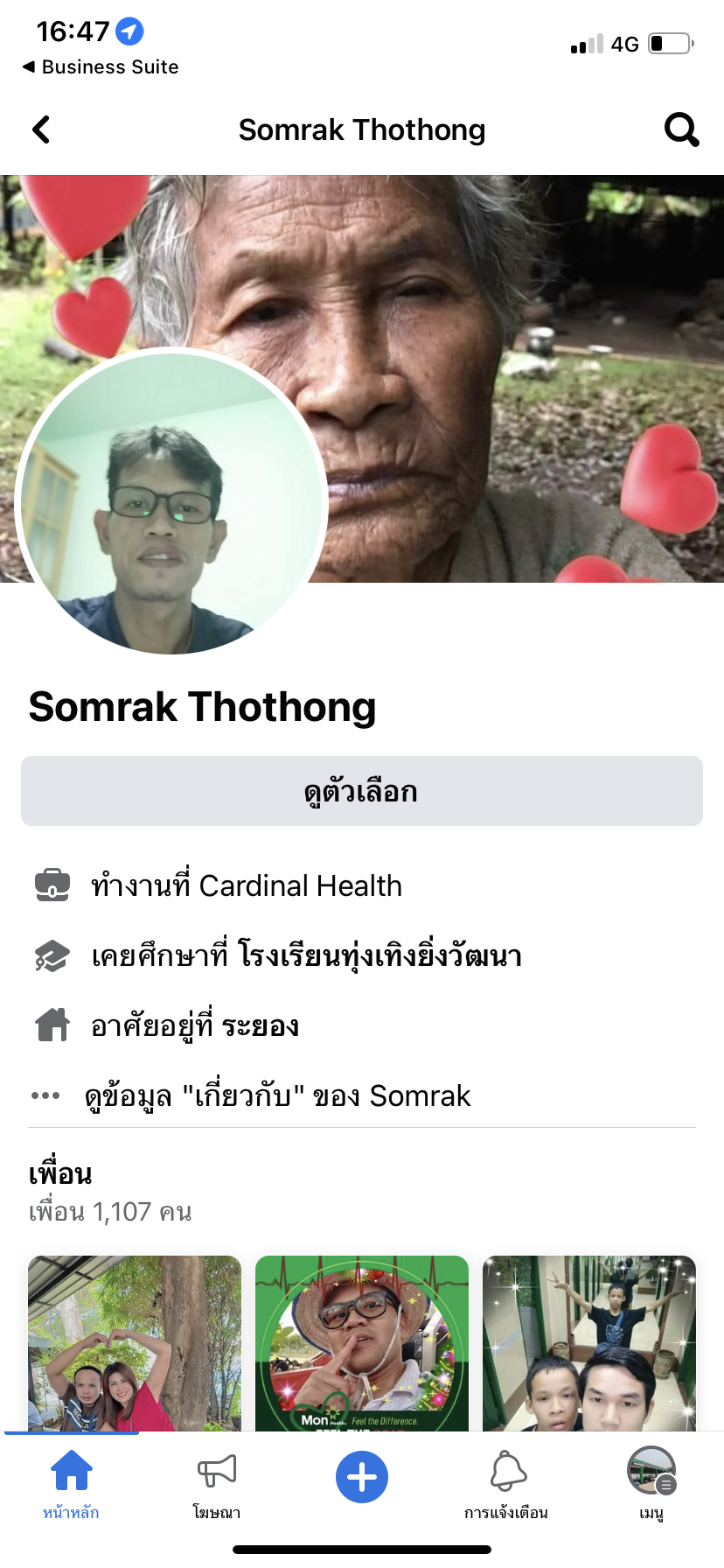Tap the blue plus create button

(362, 1477)
